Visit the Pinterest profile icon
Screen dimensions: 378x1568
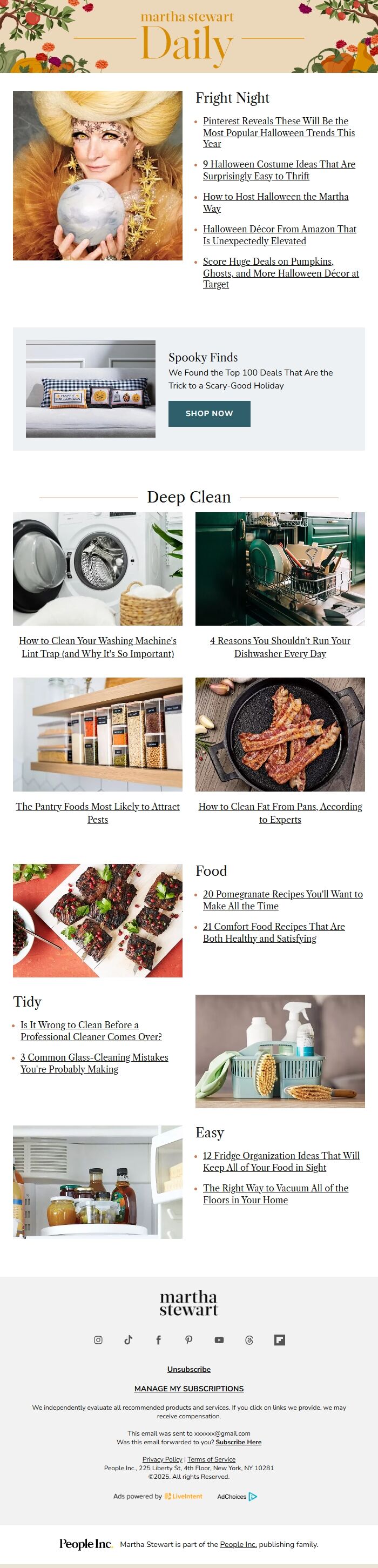[x=188, y=1340]
